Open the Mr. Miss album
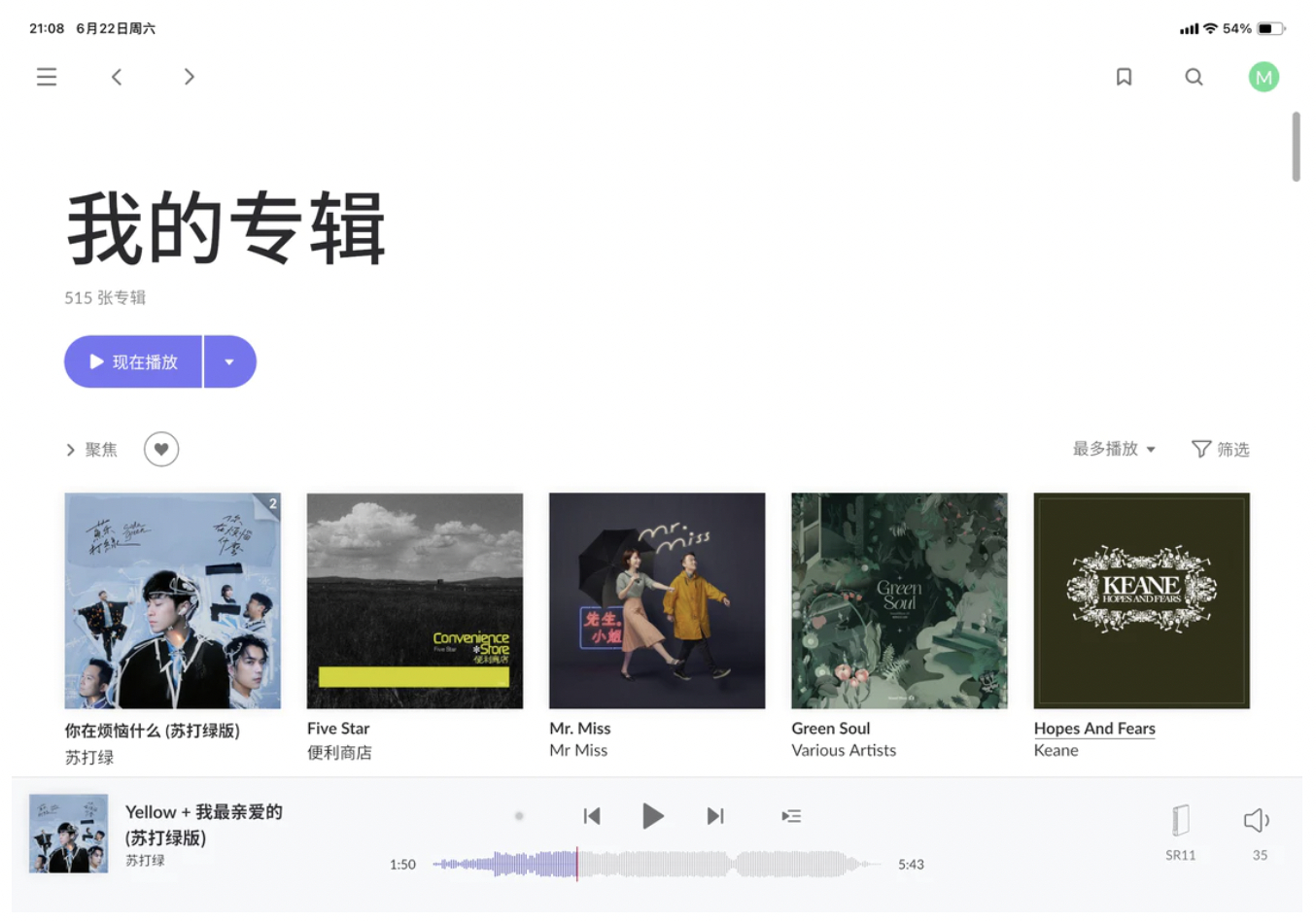This screenshot has width=1316, height=921. pos(656,600)
